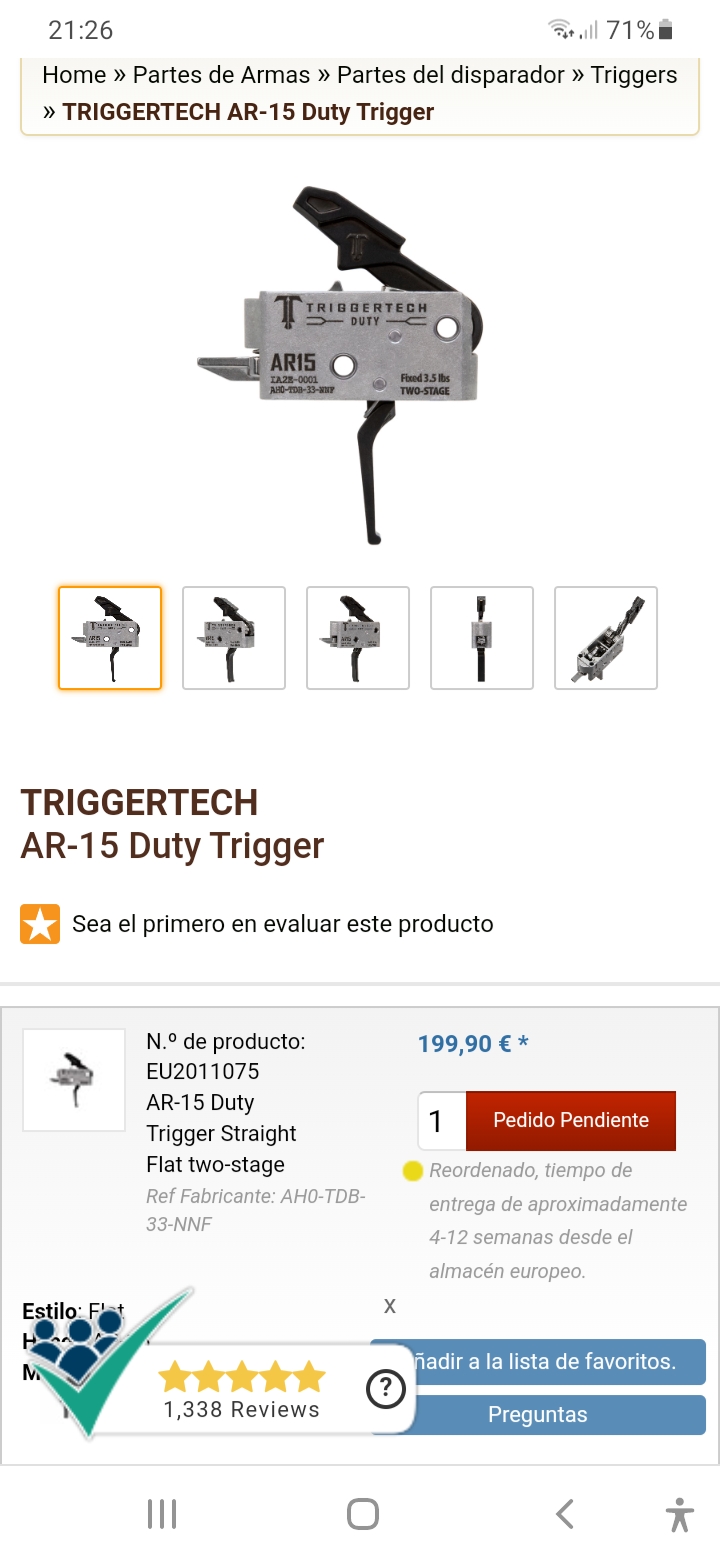Edit the quantity field
This screenshot has height=1560, width=720.
[441, 1121]
